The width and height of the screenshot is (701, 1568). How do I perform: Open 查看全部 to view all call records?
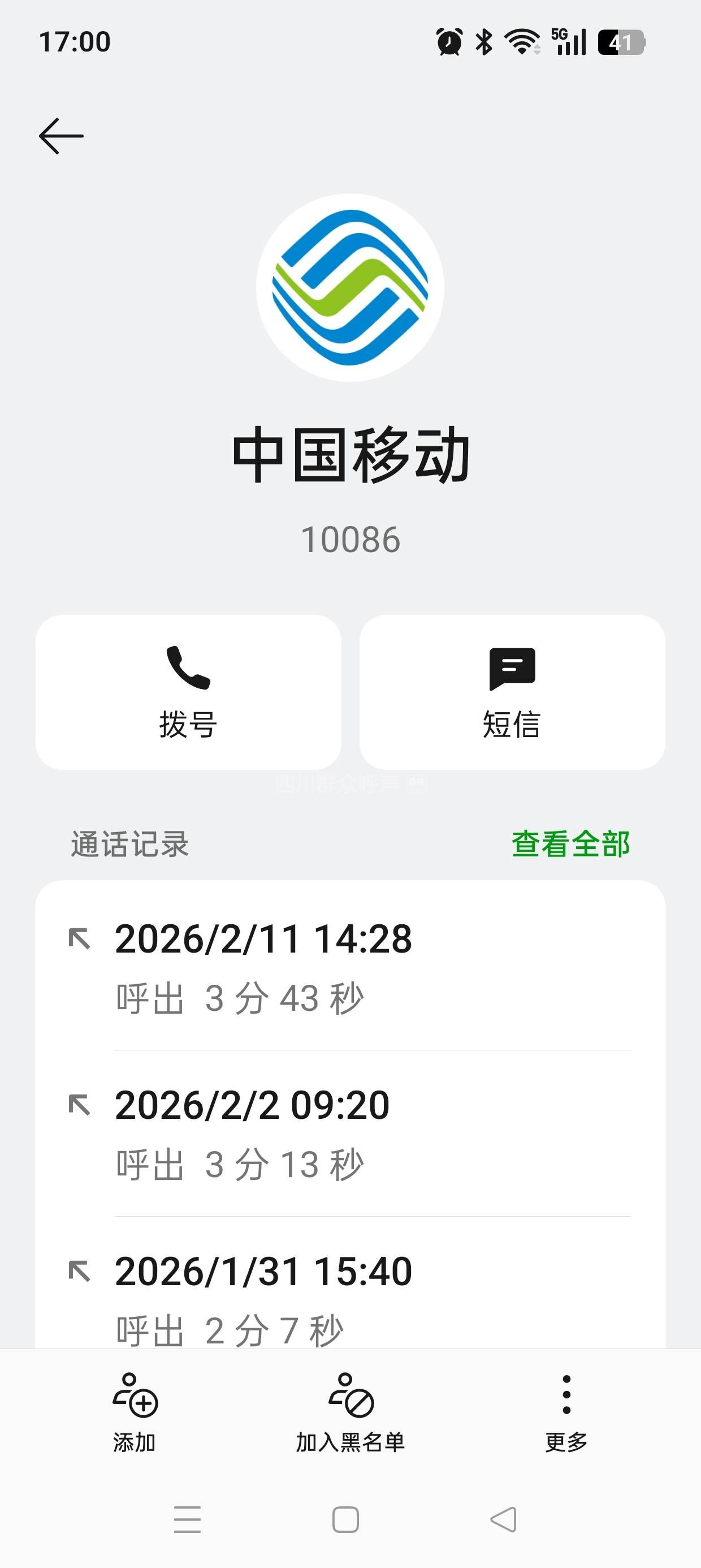[x=570, y=845]
